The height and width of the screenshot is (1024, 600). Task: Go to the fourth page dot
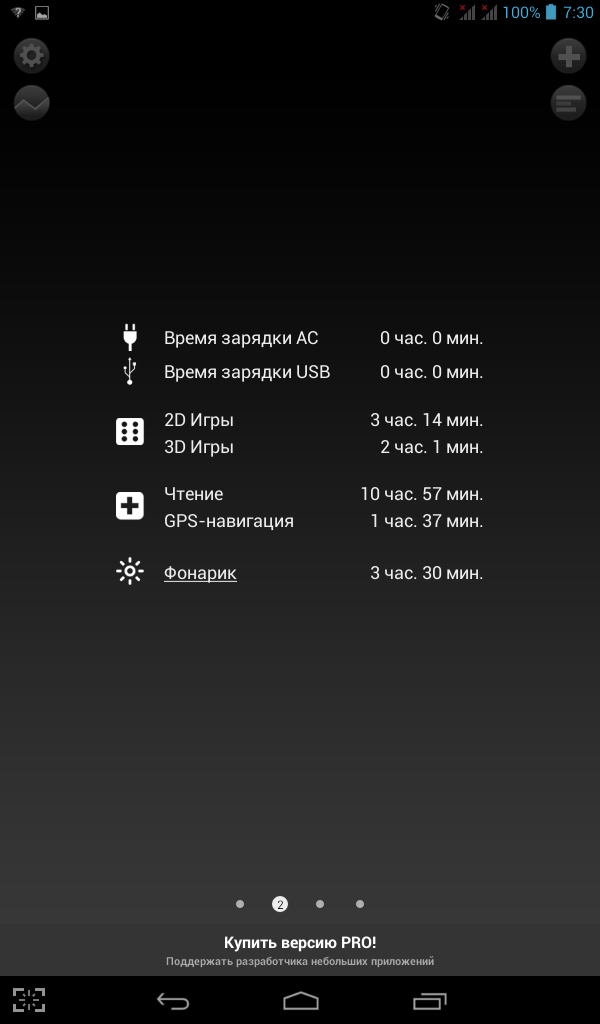(360, 904)
